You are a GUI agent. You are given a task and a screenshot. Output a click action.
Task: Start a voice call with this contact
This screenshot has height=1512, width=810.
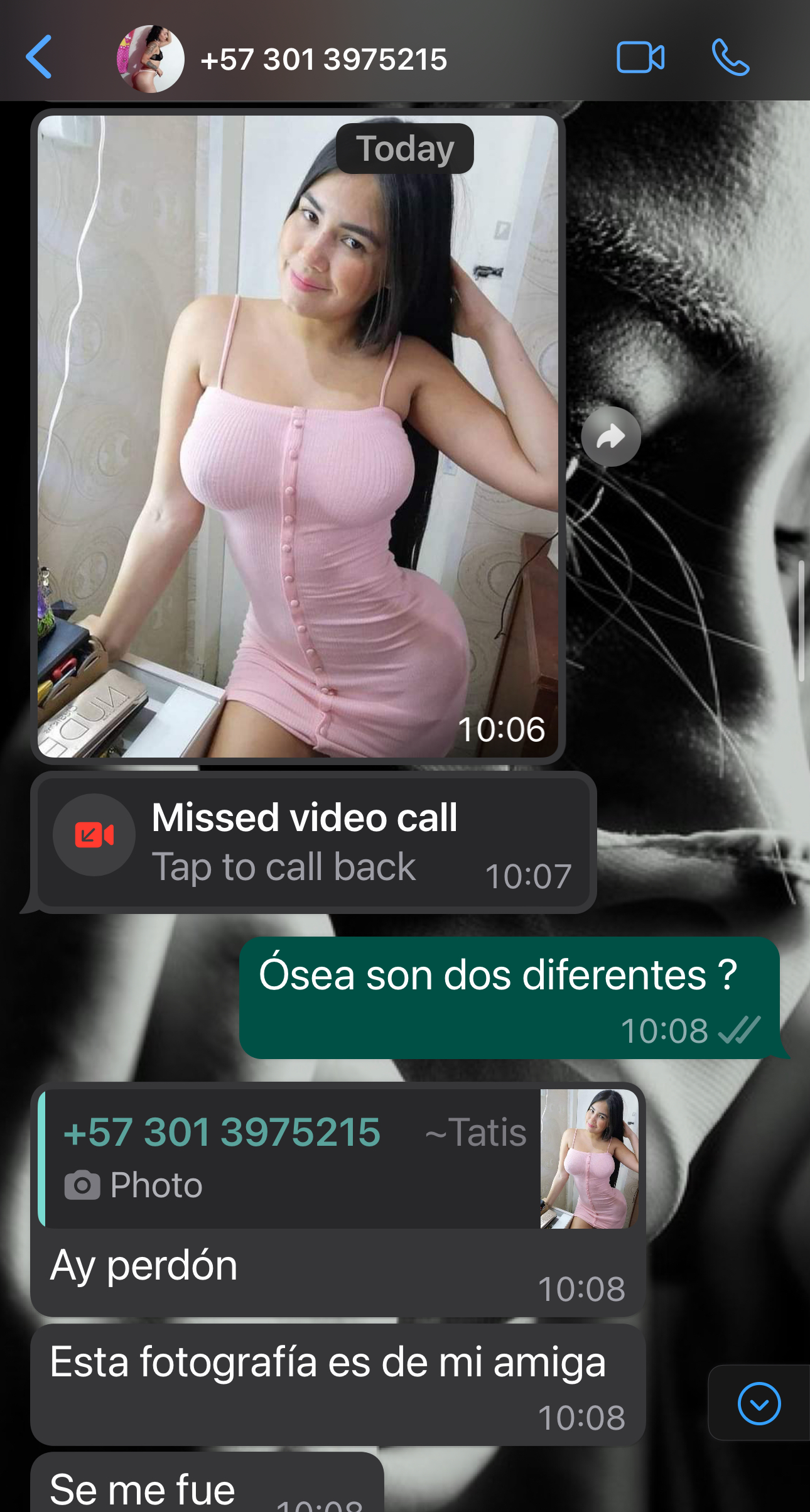tap(730, 58)
